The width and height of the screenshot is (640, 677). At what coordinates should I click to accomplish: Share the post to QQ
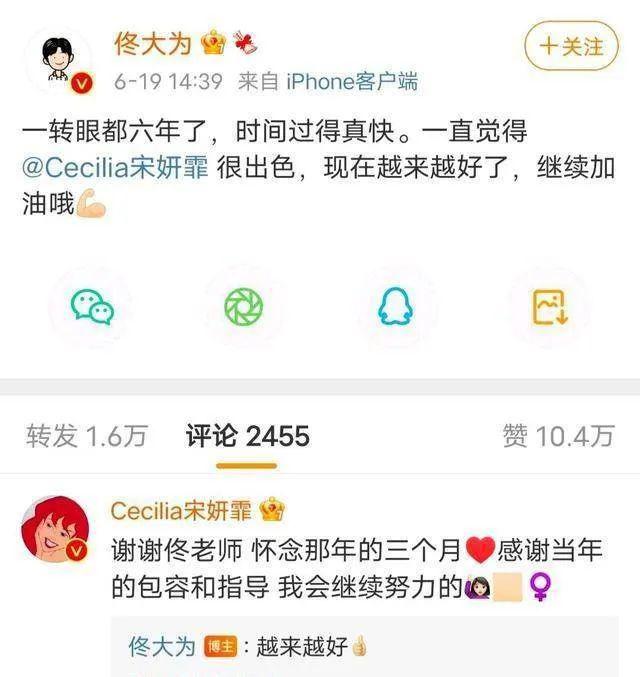(396, 308)
